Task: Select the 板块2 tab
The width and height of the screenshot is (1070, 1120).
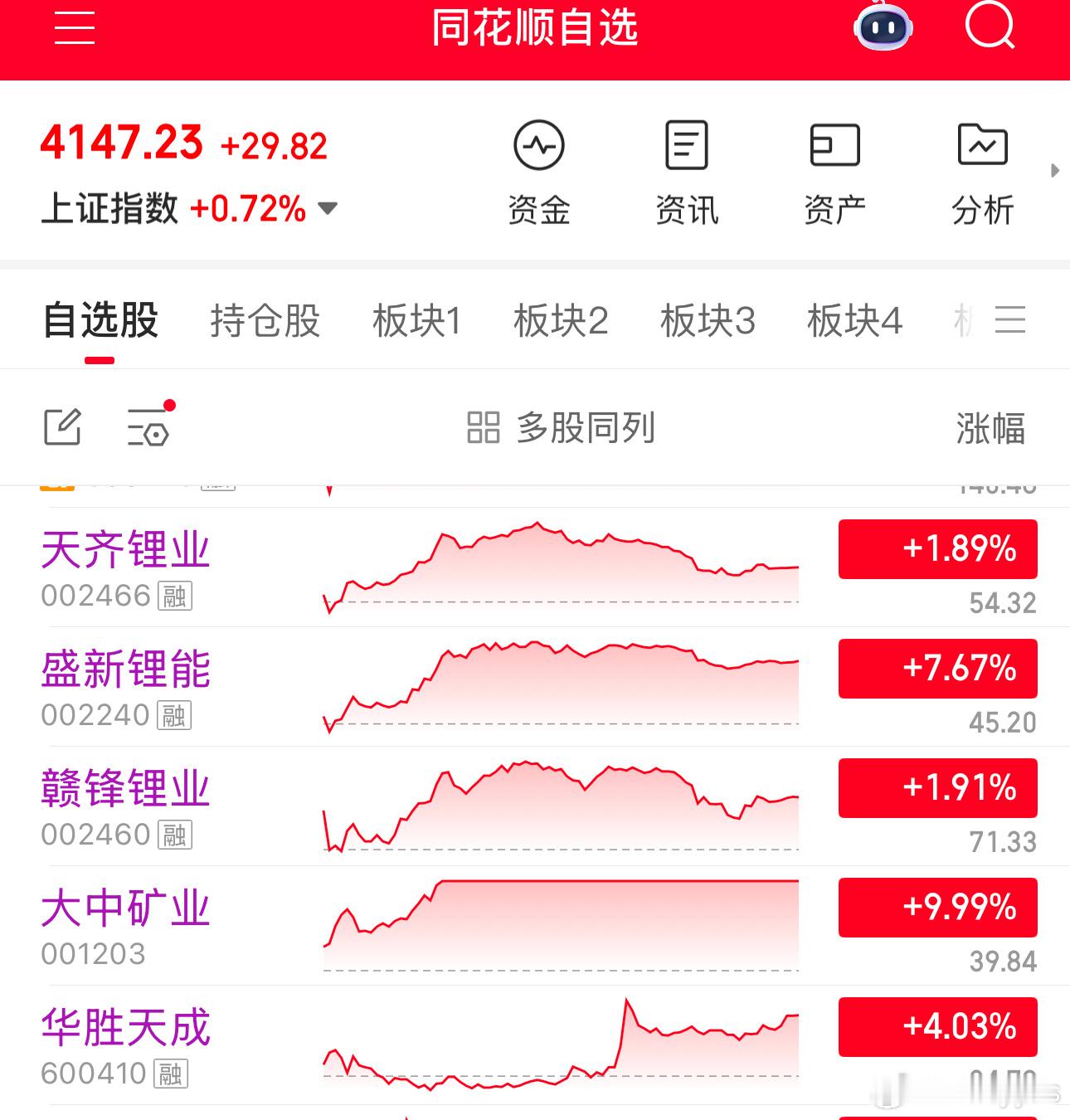Action: pyautogui.click(x=561, y=321)
